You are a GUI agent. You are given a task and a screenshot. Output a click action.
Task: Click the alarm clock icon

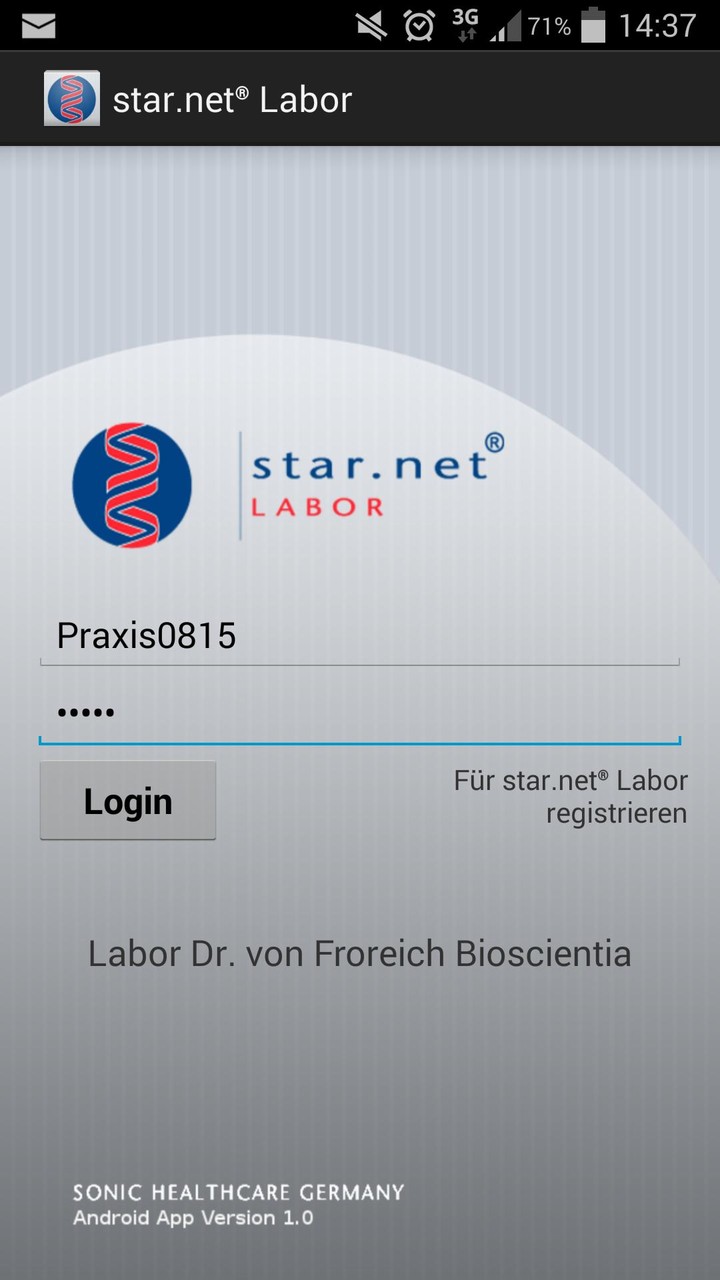point(417,25)
